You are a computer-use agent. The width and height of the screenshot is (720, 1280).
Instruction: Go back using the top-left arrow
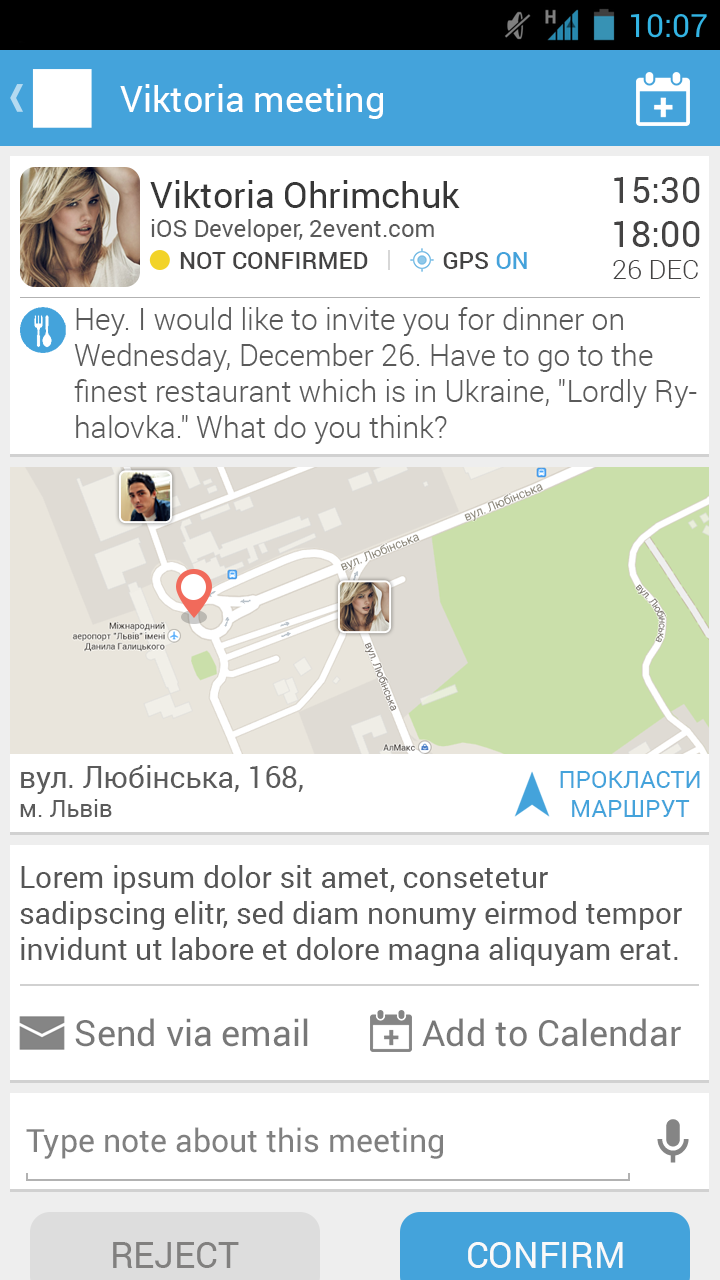coord(18,98)
